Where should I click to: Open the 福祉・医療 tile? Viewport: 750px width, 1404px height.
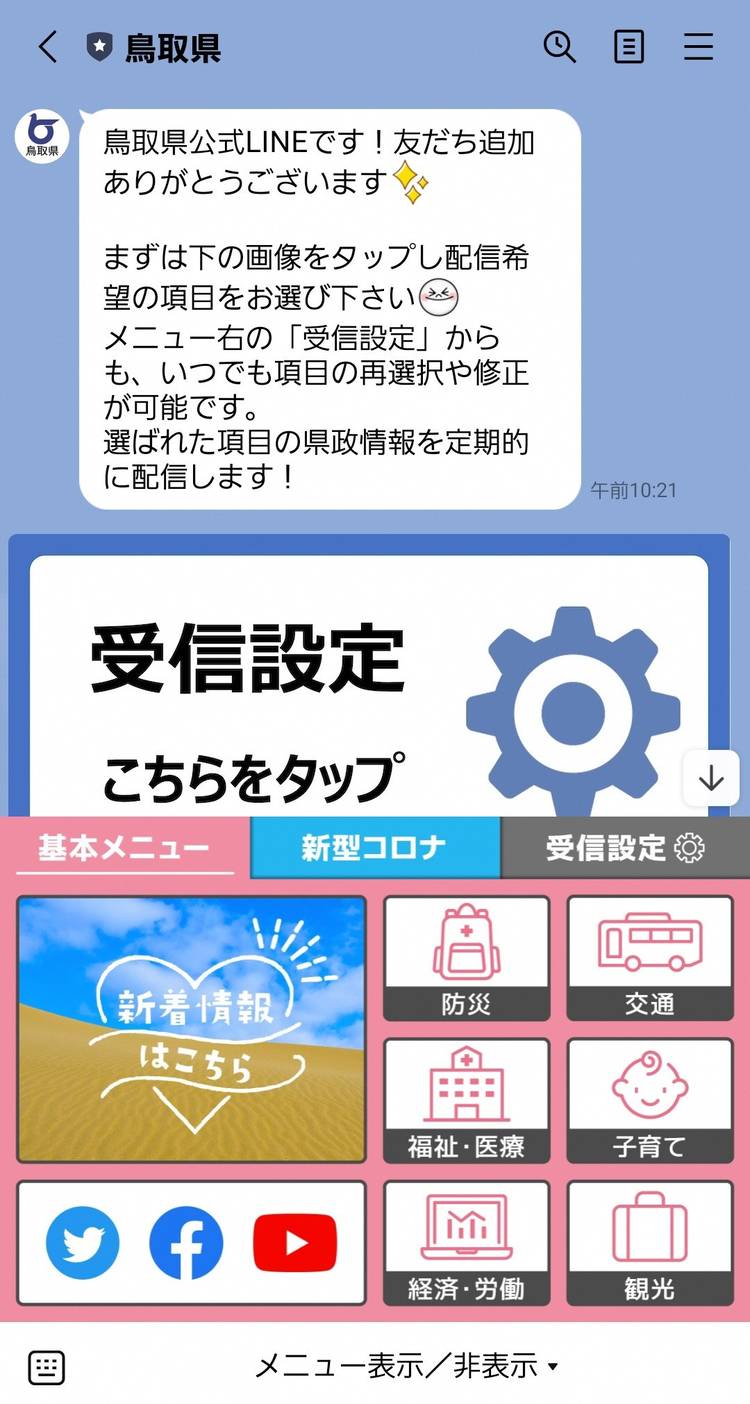pyautogui.click(x=466, y=1100)
